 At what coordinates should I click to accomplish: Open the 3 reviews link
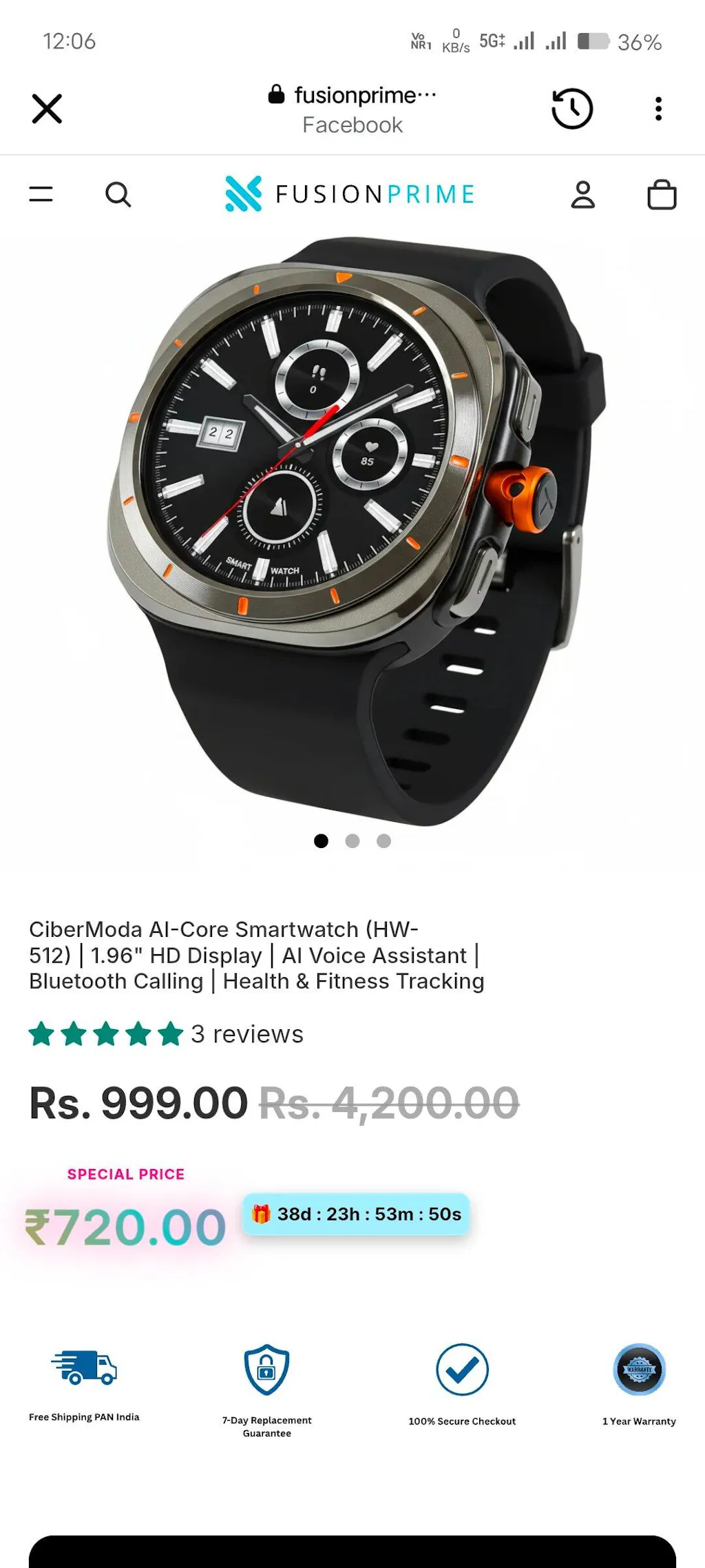pyautogui.click(x=246, y=1034)
